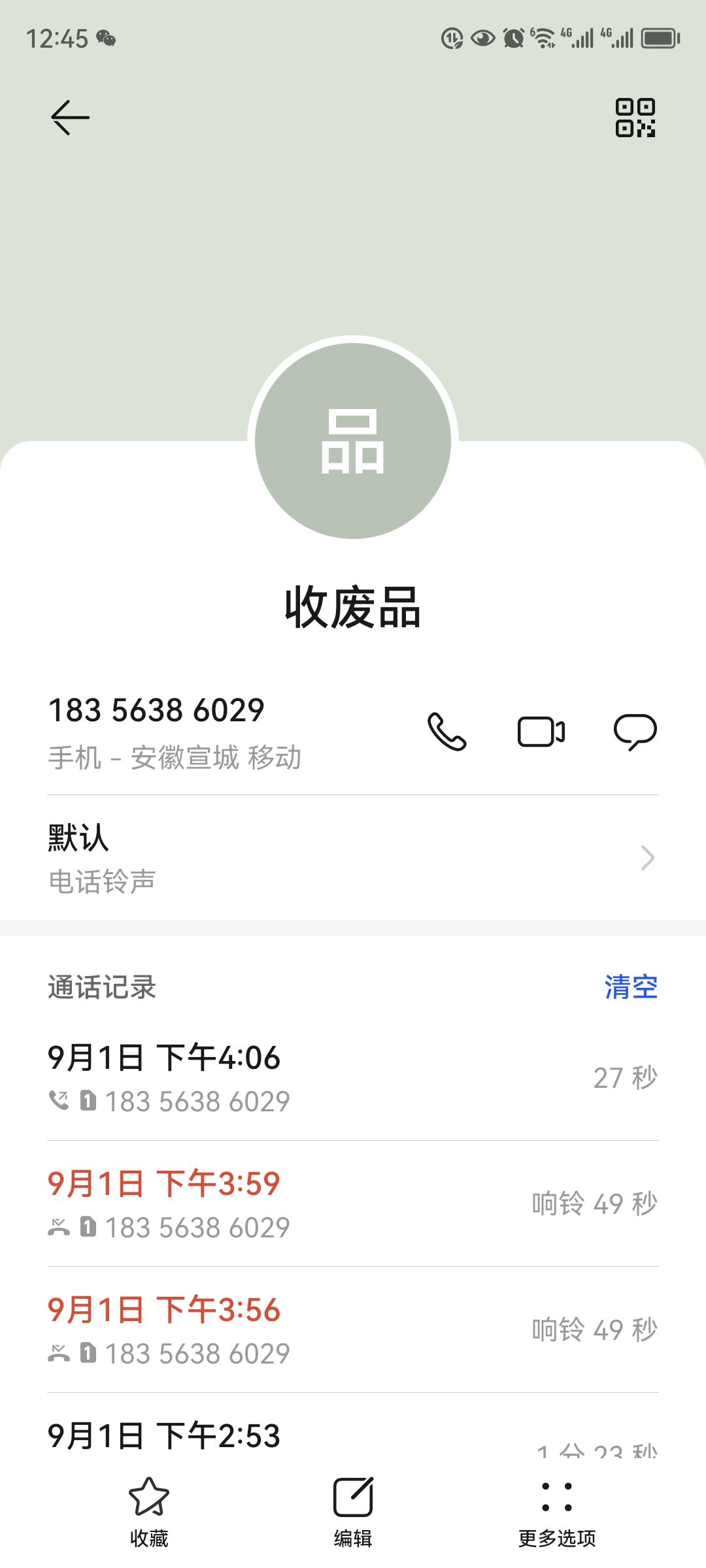Open the 电话铃声 ringtone setting
Viewport: 706px width, 1568px height.
(353, 858)
